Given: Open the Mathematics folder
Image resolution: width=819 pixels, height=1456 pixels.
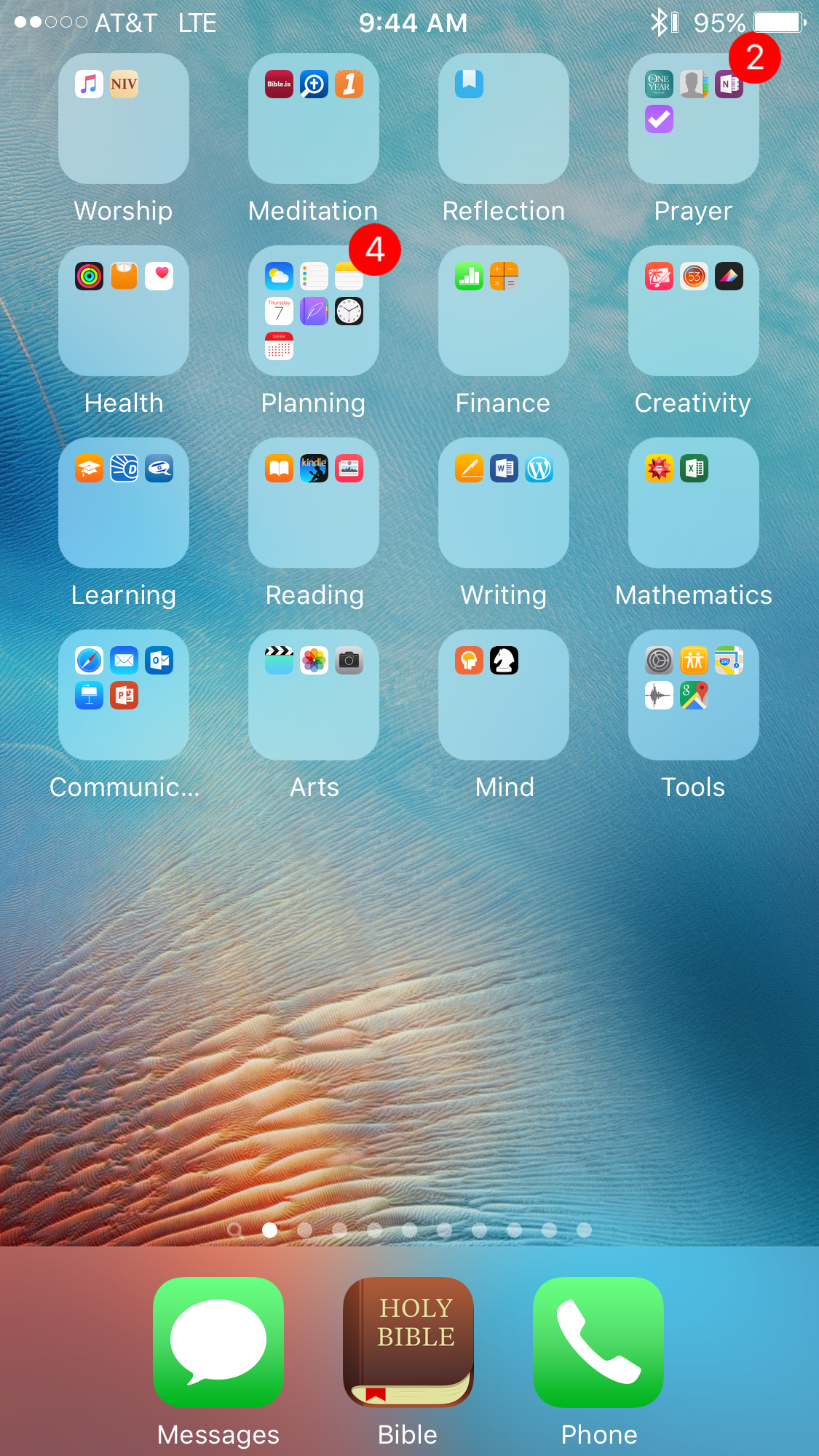Looking at the screenshot, I should coord(693,503).
